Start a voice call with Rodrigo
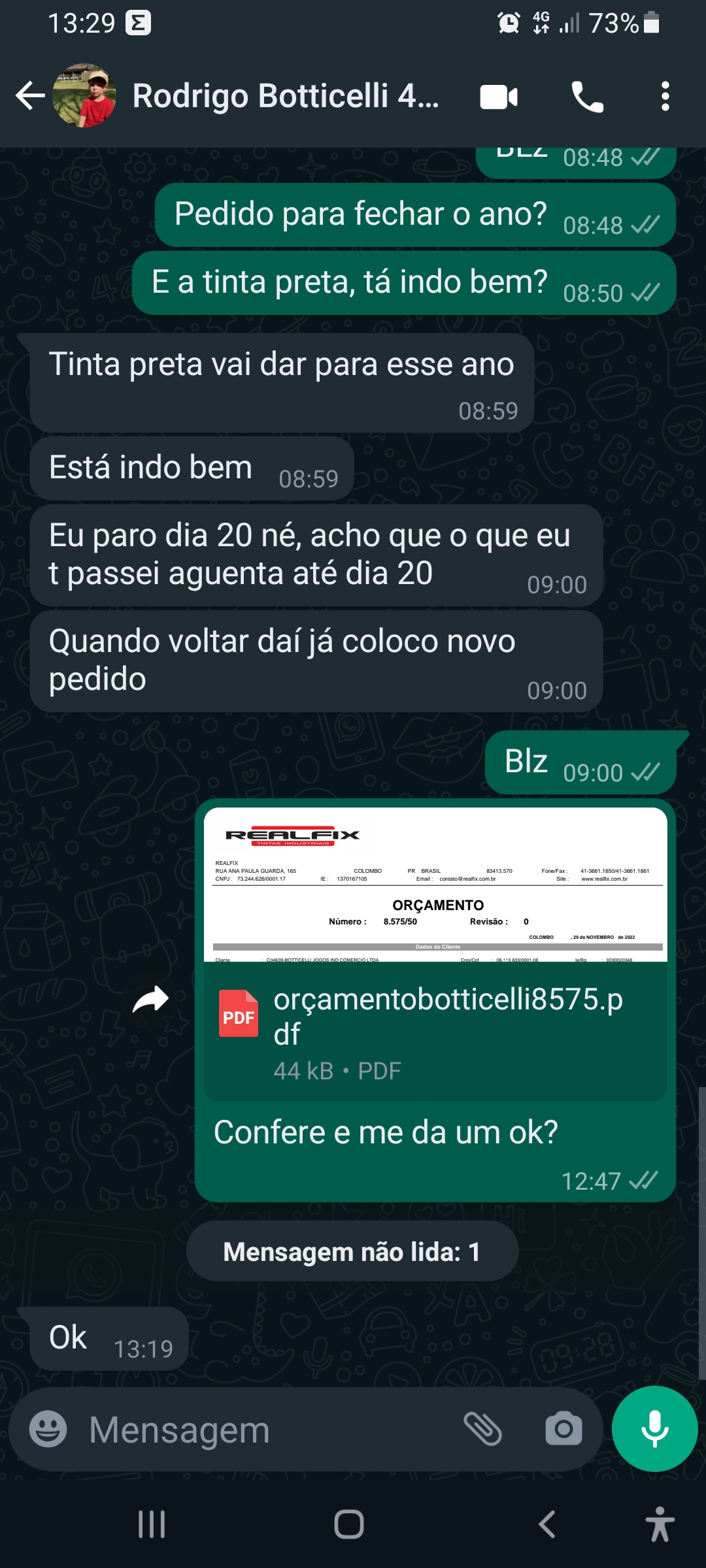706x1568 pixels. tap(587, 97)
